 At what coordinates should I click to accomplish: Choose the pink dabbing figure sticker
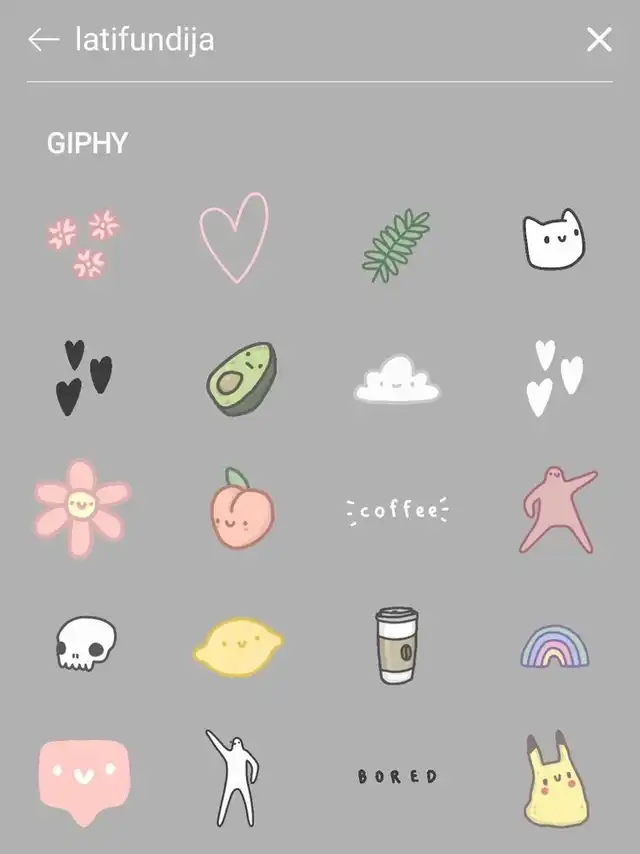pyautogui.click(x=556, y=508)
